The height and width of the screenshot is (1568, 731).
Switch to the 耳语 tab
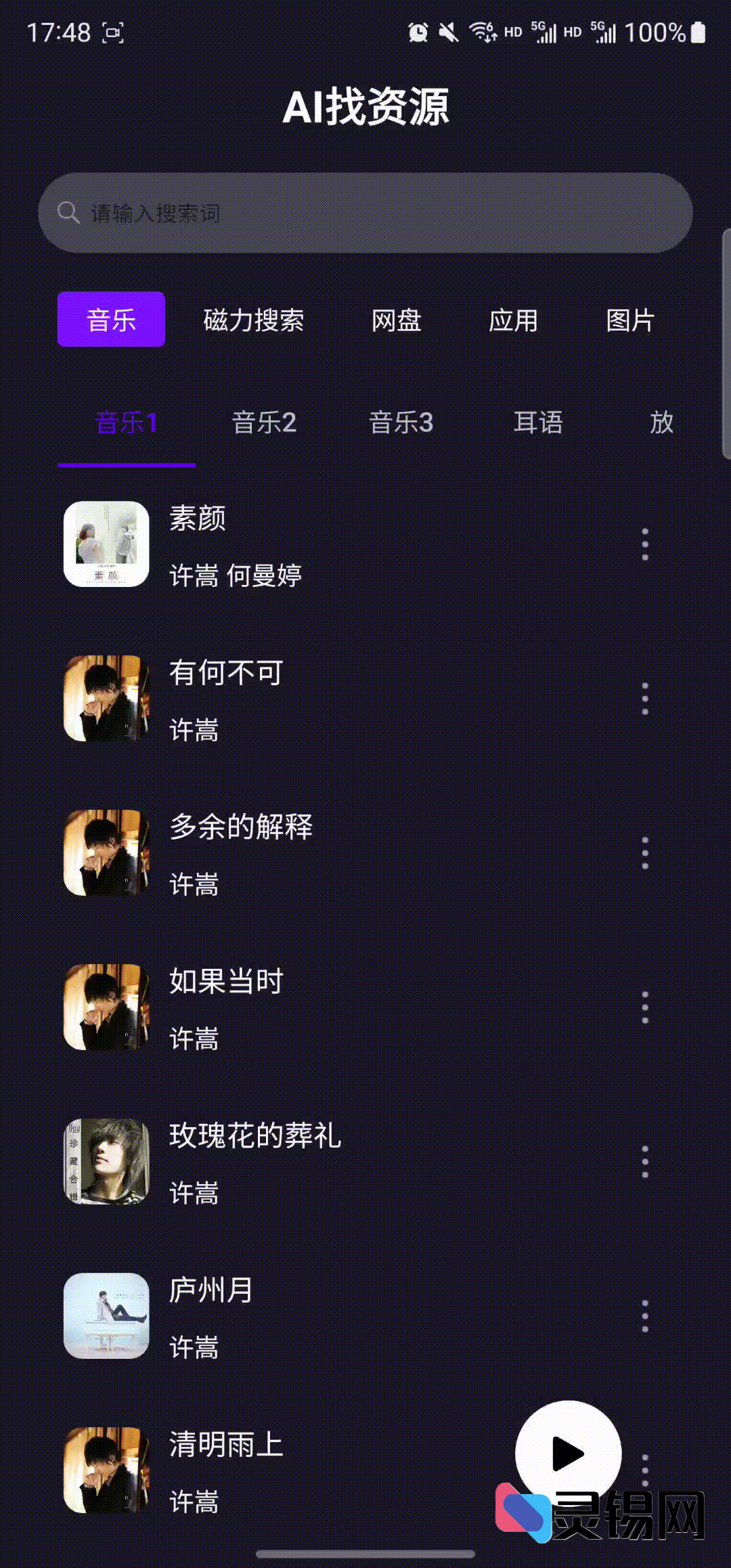point(538,423)
